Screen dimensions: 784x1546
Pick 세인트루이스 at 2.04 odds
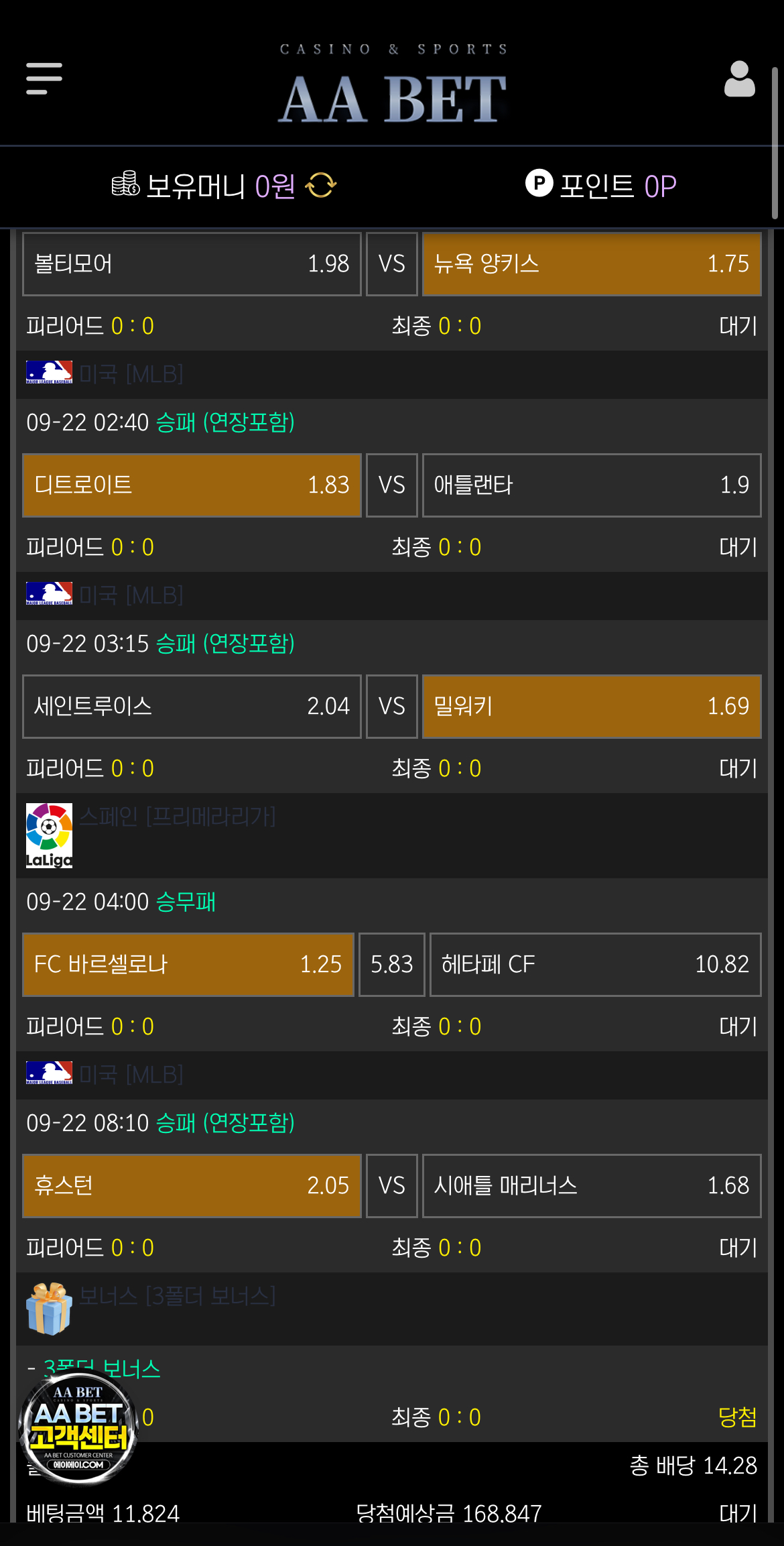coord(192,707)
